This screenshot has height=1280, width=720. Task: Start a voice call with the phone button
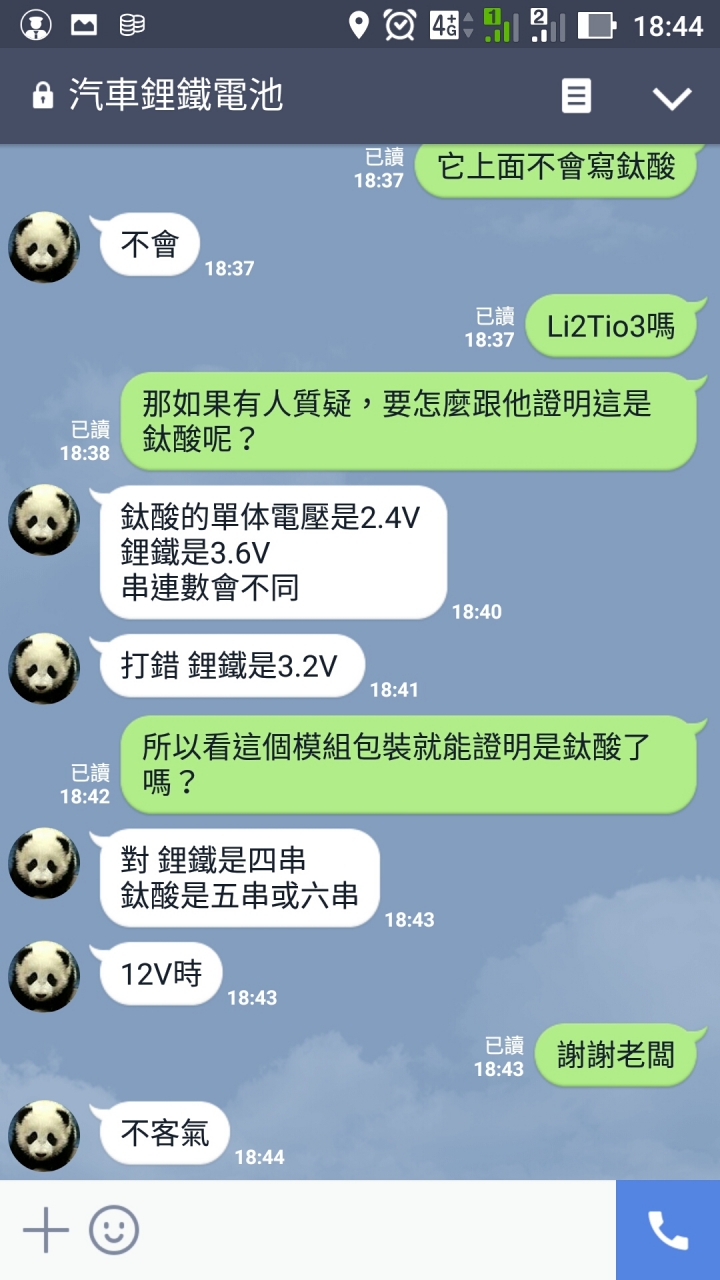[668, 1230]
